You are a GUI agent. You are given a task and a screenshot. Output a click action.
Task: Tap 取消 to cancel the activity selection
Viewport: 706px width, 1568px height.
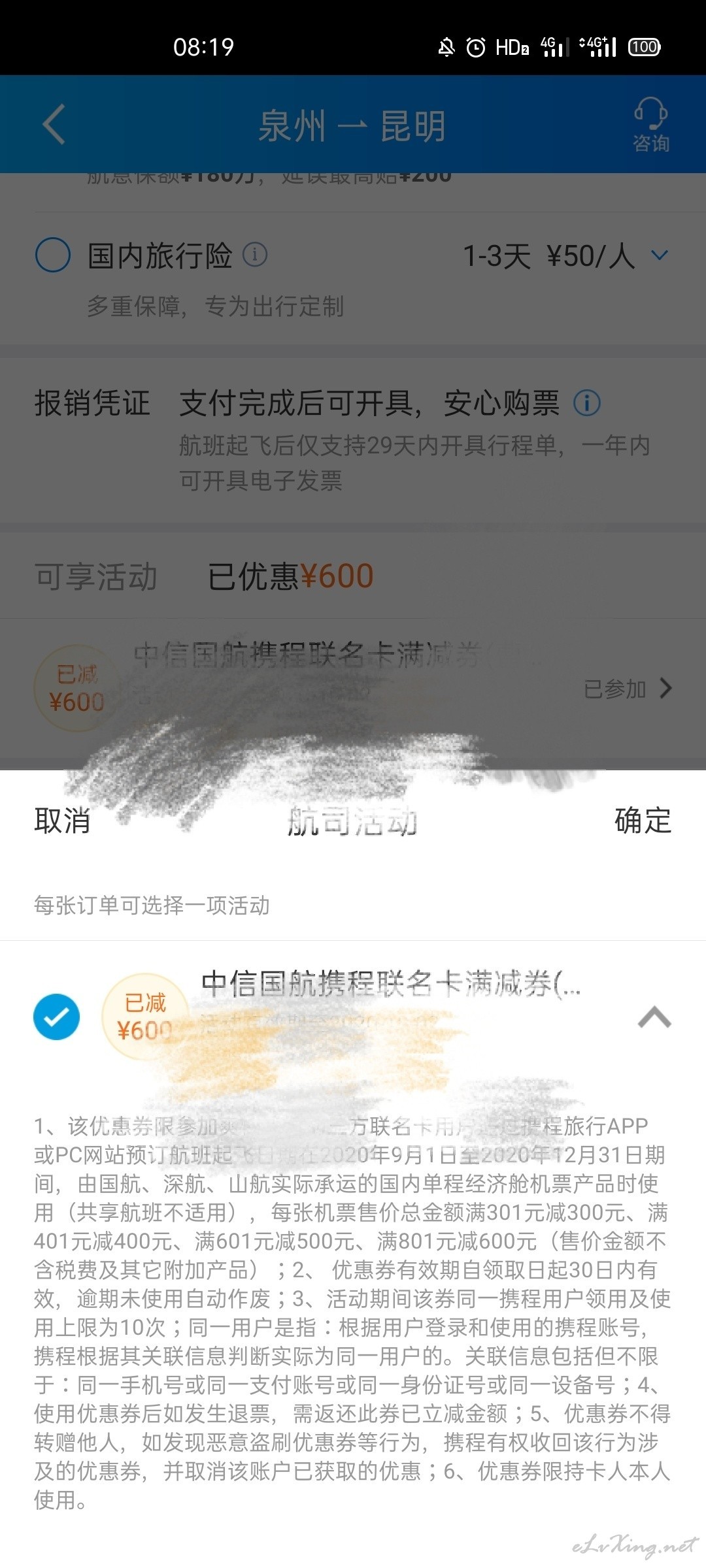(x=62, y=821)
